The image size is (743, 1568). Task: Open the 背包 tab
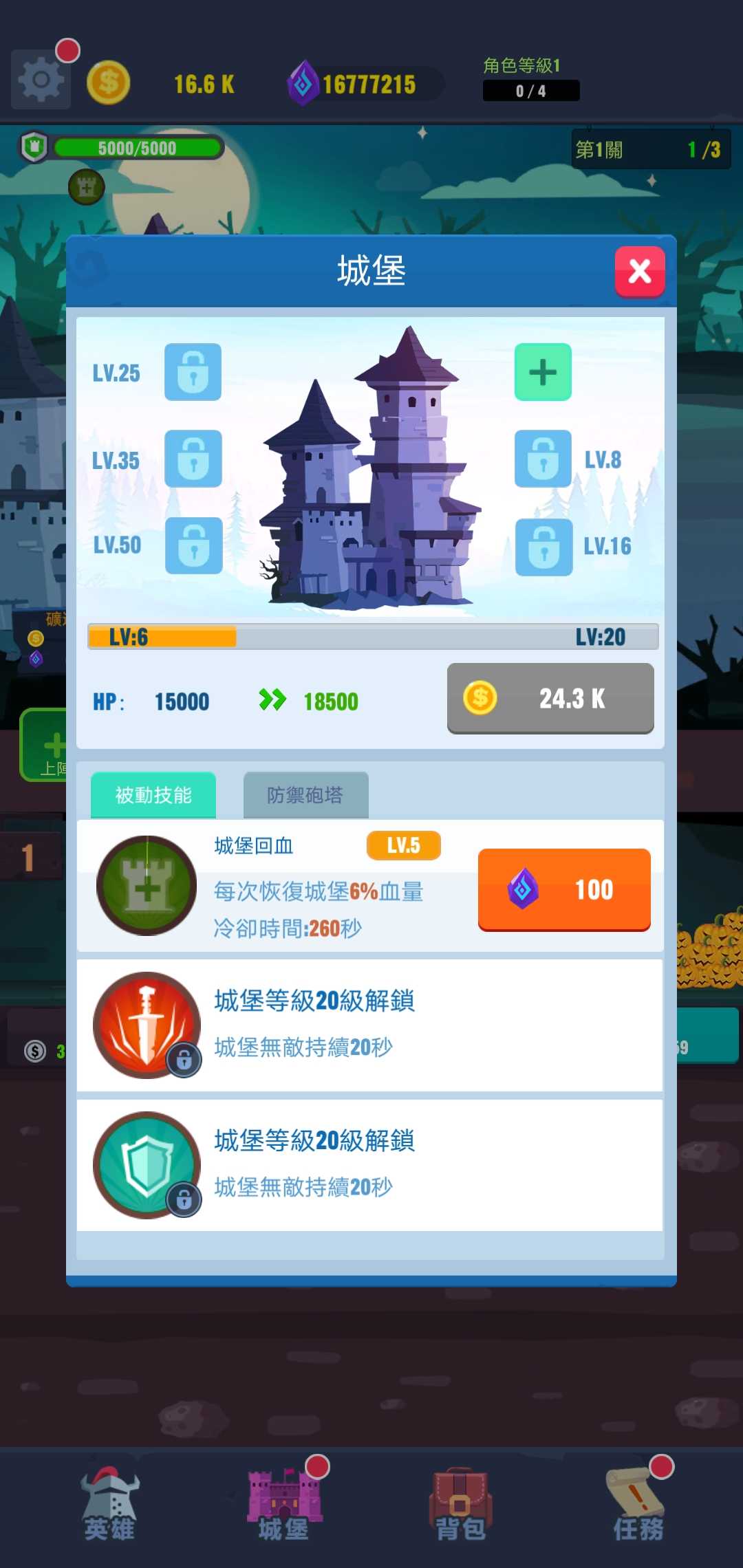(x=460, y=1506)
